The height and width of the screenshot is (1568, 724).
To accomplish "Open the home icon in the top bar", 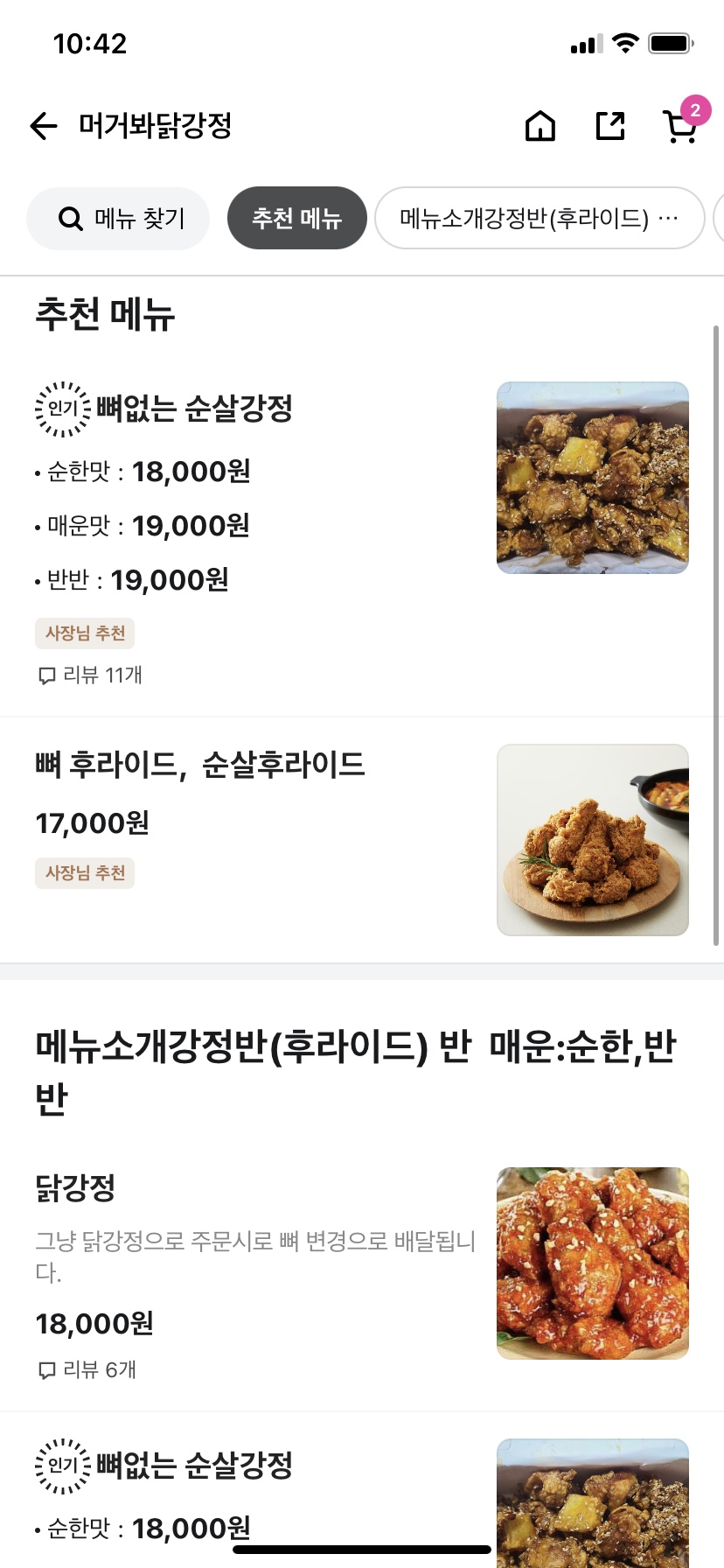I will (540, 126).
